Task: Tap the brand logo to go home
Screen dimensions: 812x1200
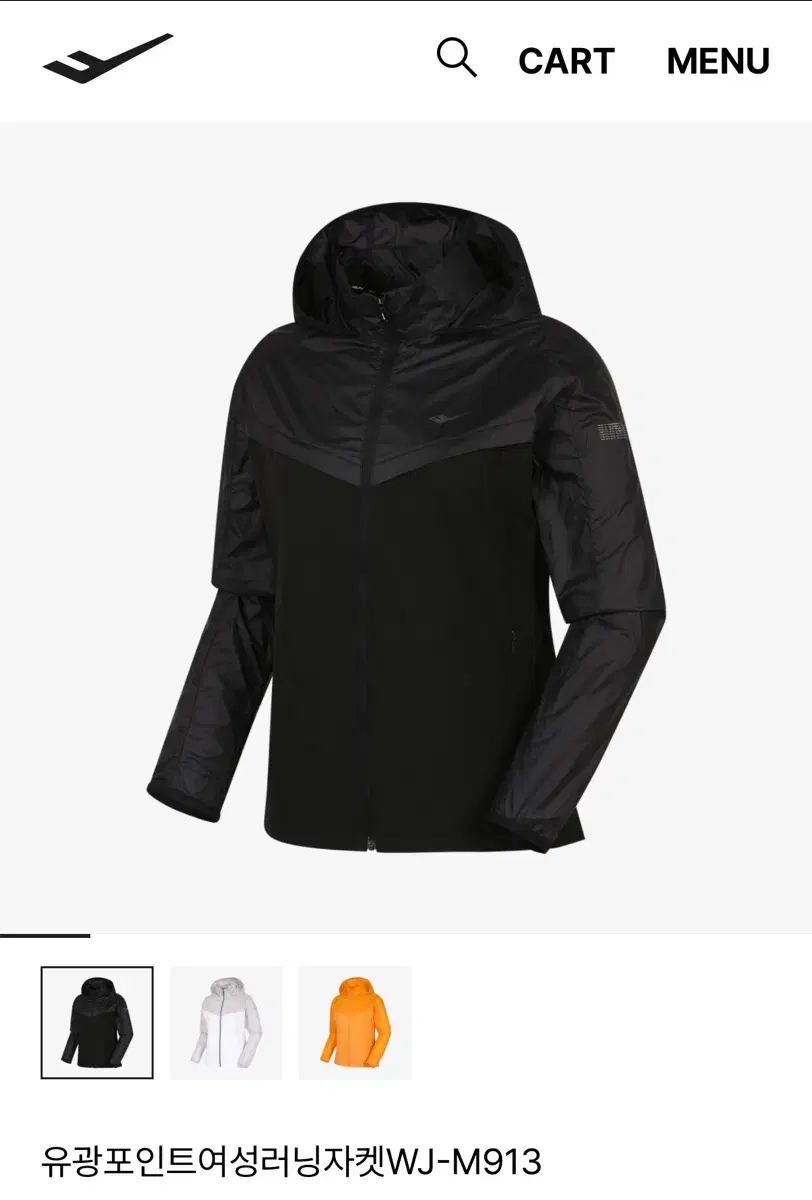Action: tap(107, 58)
